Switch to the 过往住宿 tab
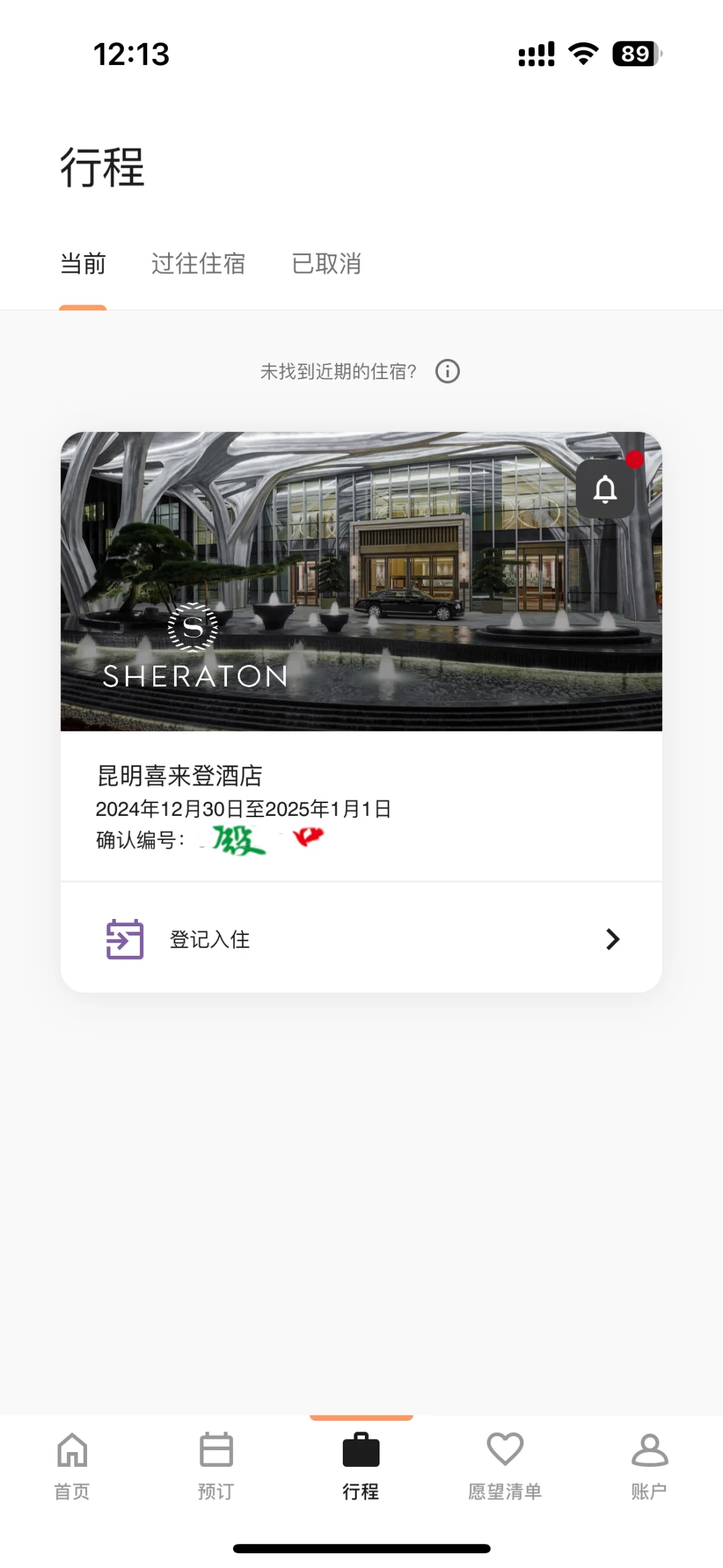Screen dimensions: 723x1568 198,264
